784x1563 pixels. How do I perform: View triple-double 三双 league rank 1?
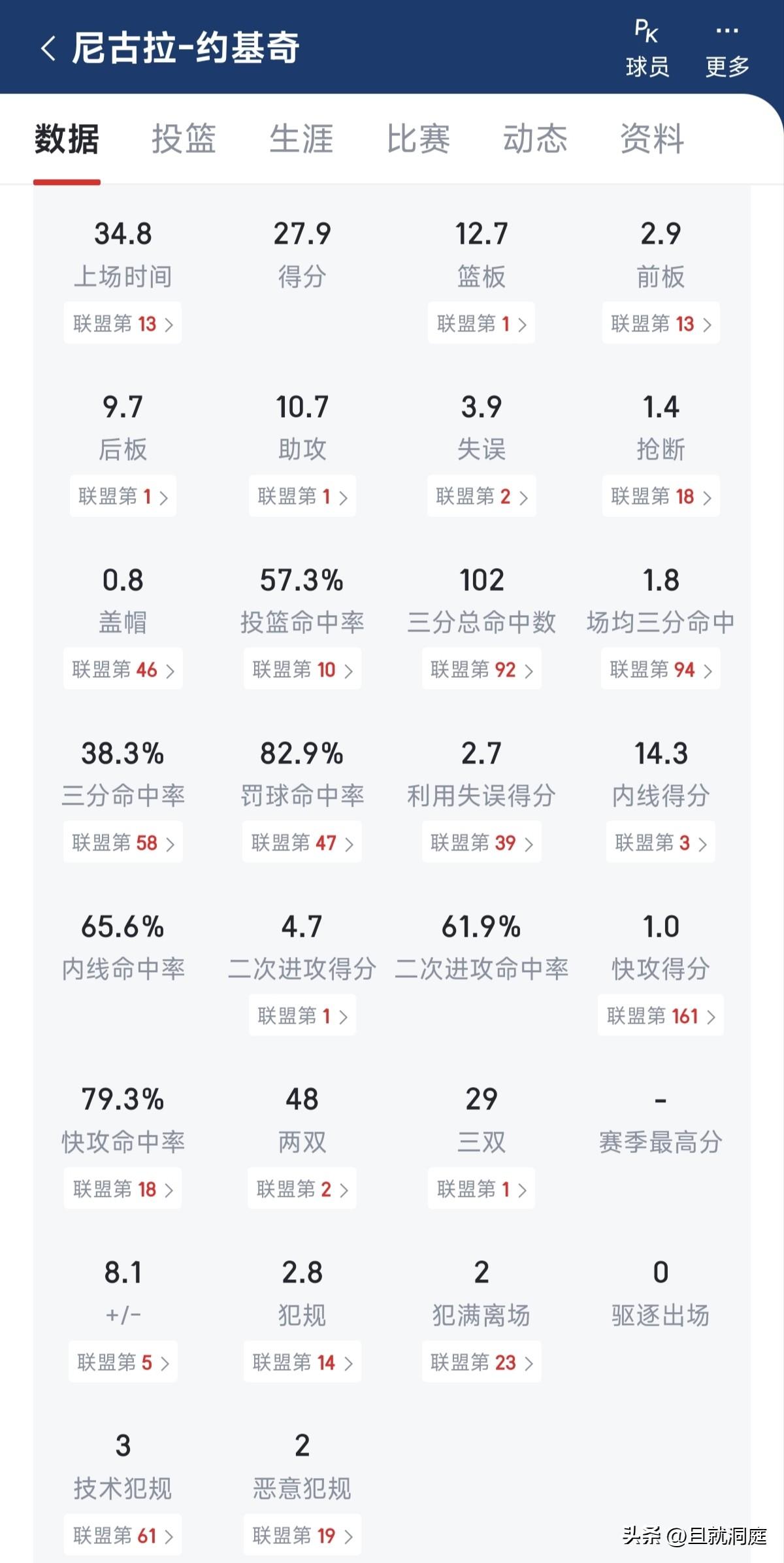pos(481,1188)
